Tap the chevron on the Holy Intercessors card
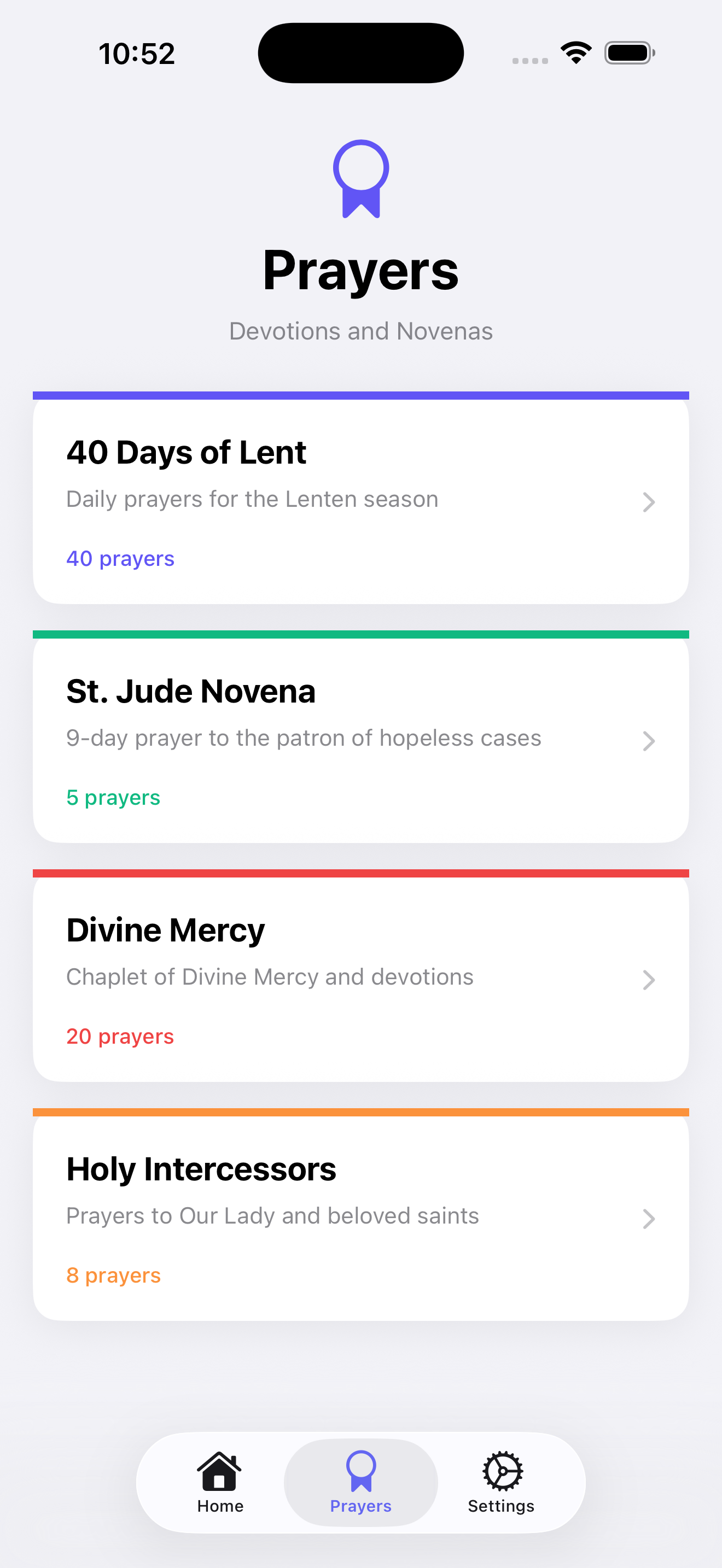Image resolution: width=722 pixels, height=1568 pixels. pyautogui.click(x=649, y=1218)
